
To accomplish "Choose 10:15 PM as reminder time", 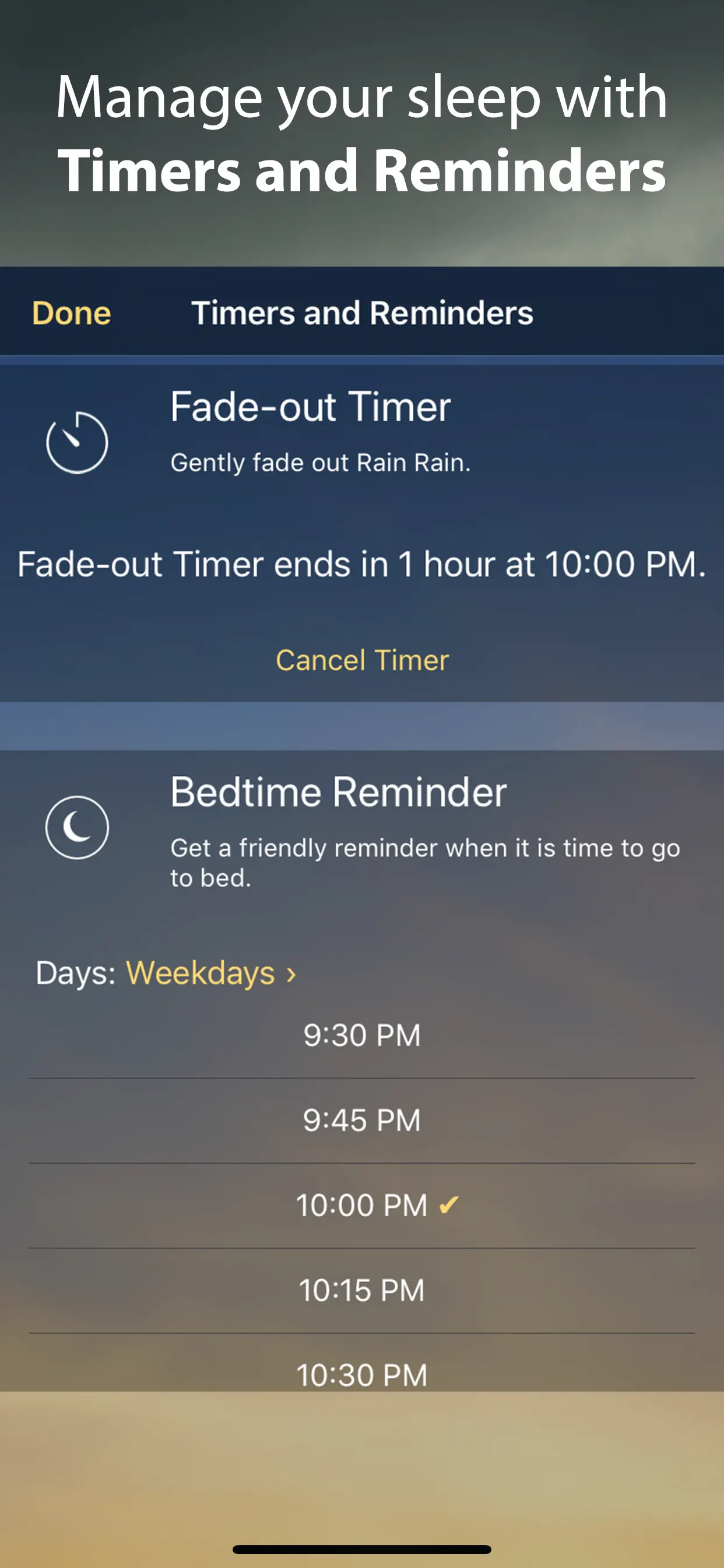I will pyautogui.click(x=362, y=1290).
